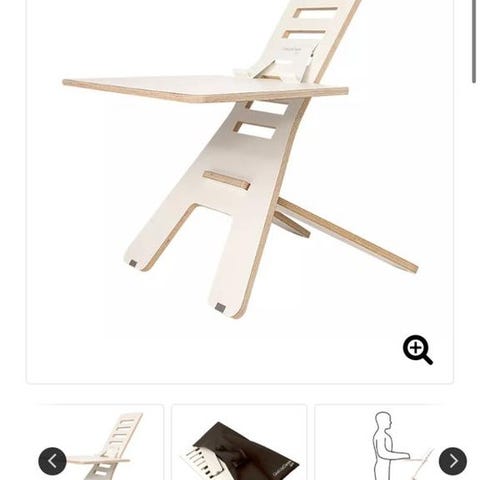Zoom into the product image with the magnifier
This screenshot has height=480, width=480.
pos(418,350)
